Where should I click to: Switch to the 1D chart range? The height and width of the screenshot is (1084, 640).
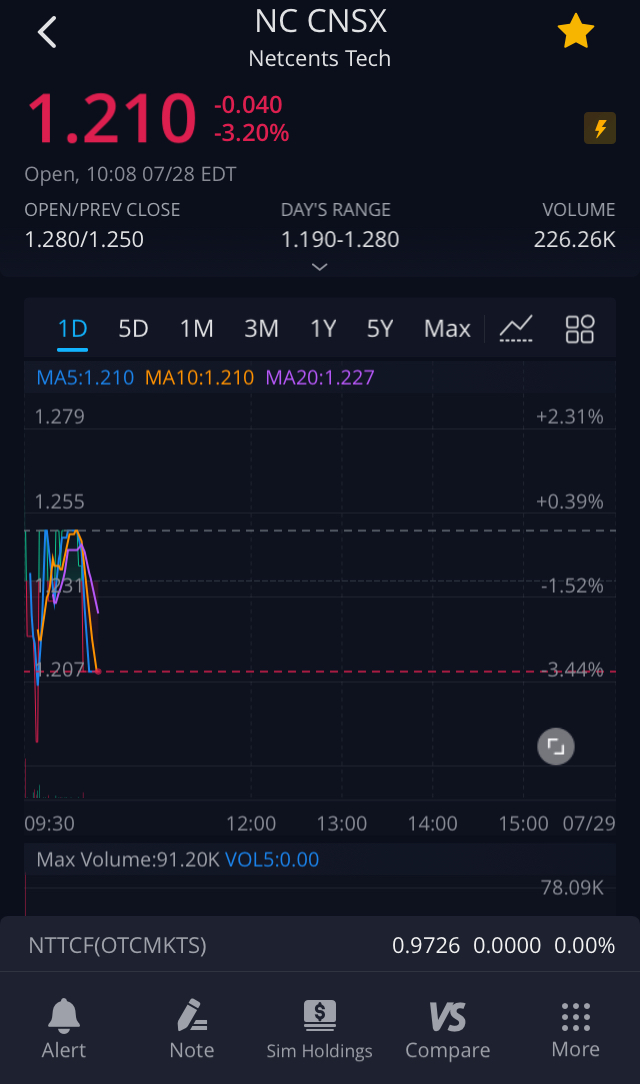[x=72, y=328]
